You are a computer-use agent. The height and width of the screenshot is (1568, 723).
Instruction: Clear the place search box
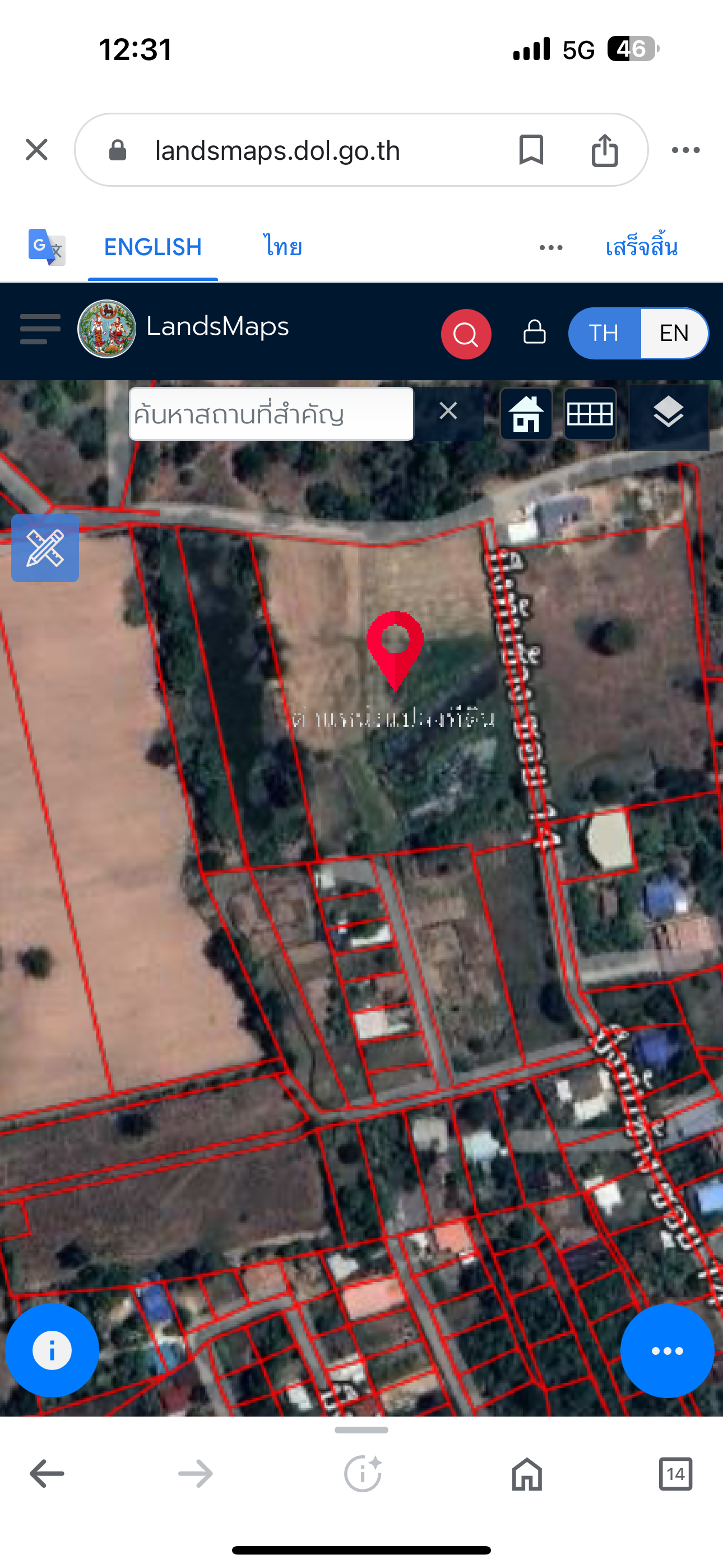pos(448,412)
